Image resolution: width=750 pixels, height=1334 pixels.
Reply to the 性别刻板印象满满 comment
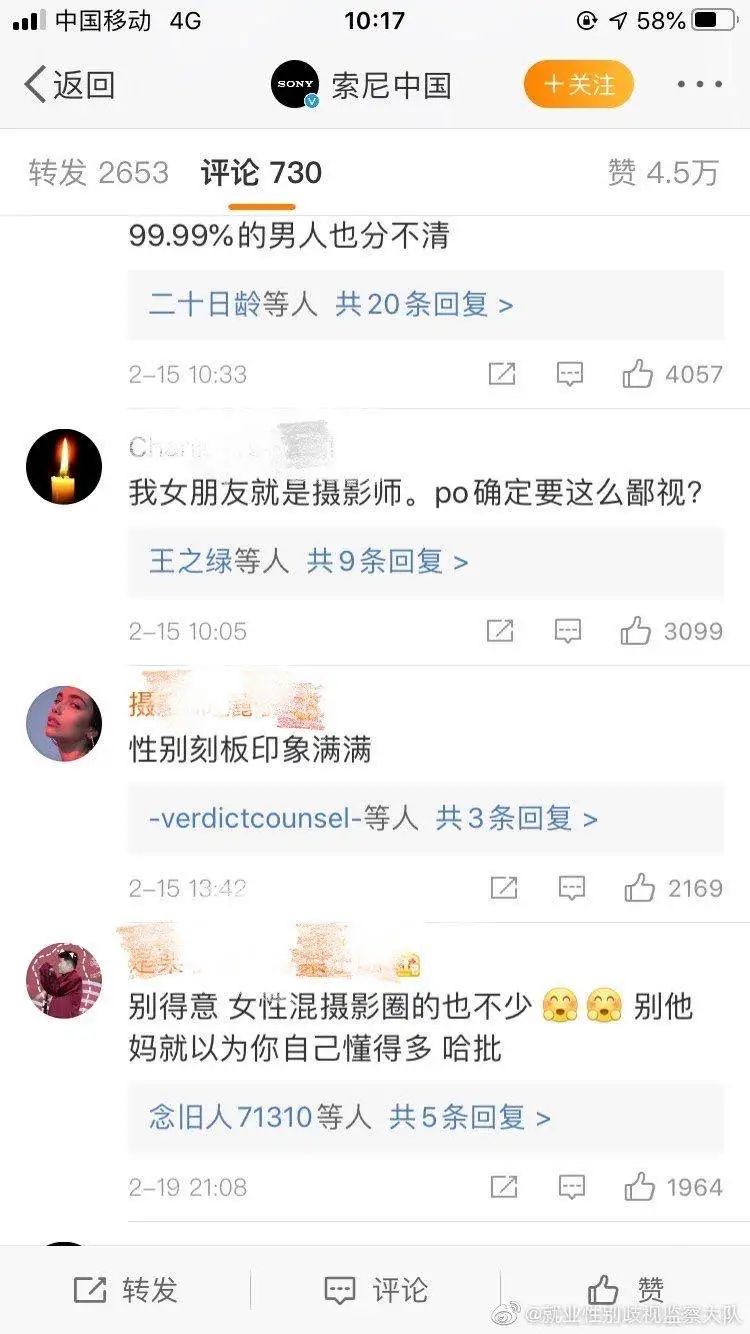tap(571, 888)
